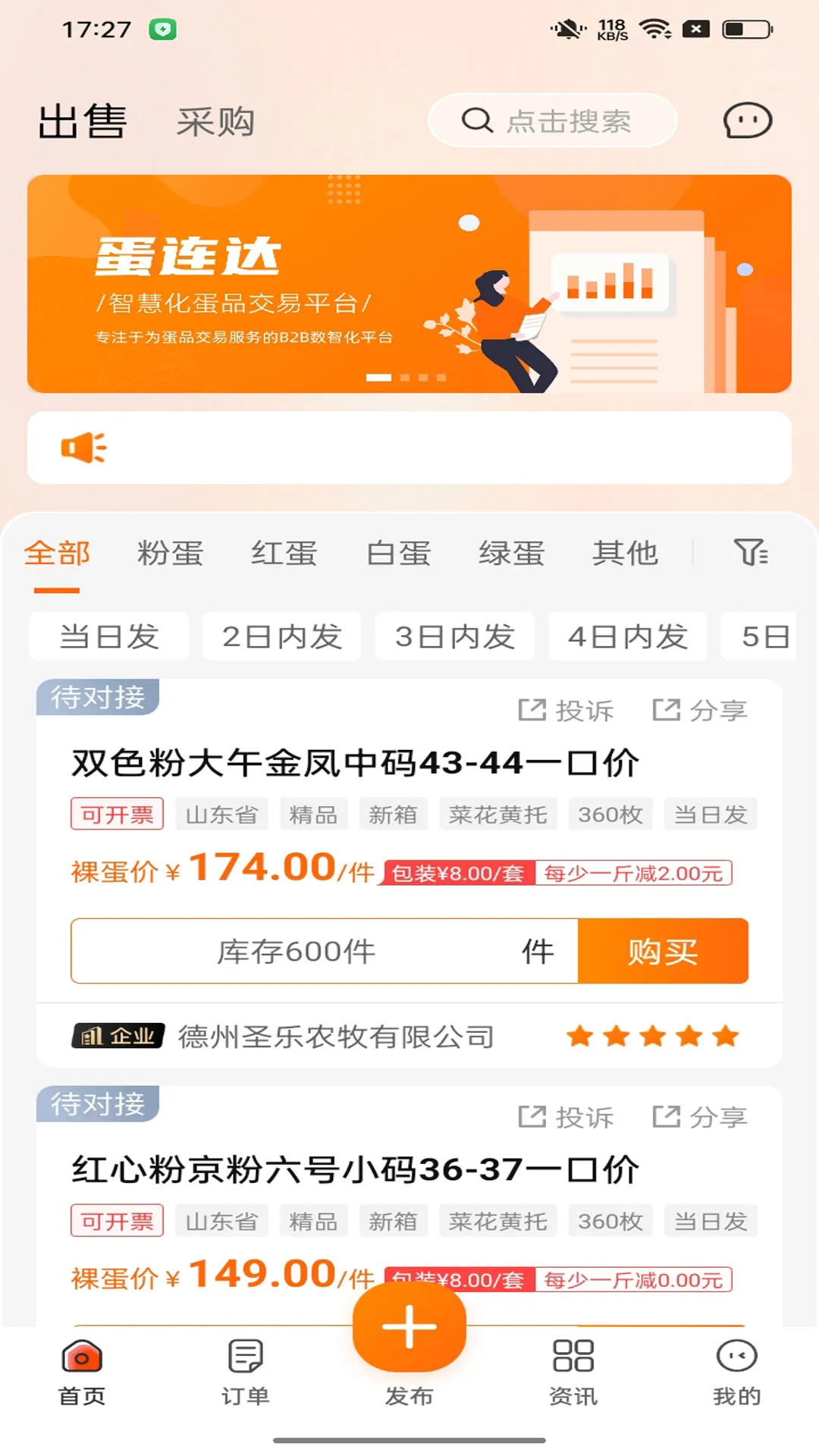
Task: Share the 双色粉大午金凤 listing
Action: (x=700, y=711)
